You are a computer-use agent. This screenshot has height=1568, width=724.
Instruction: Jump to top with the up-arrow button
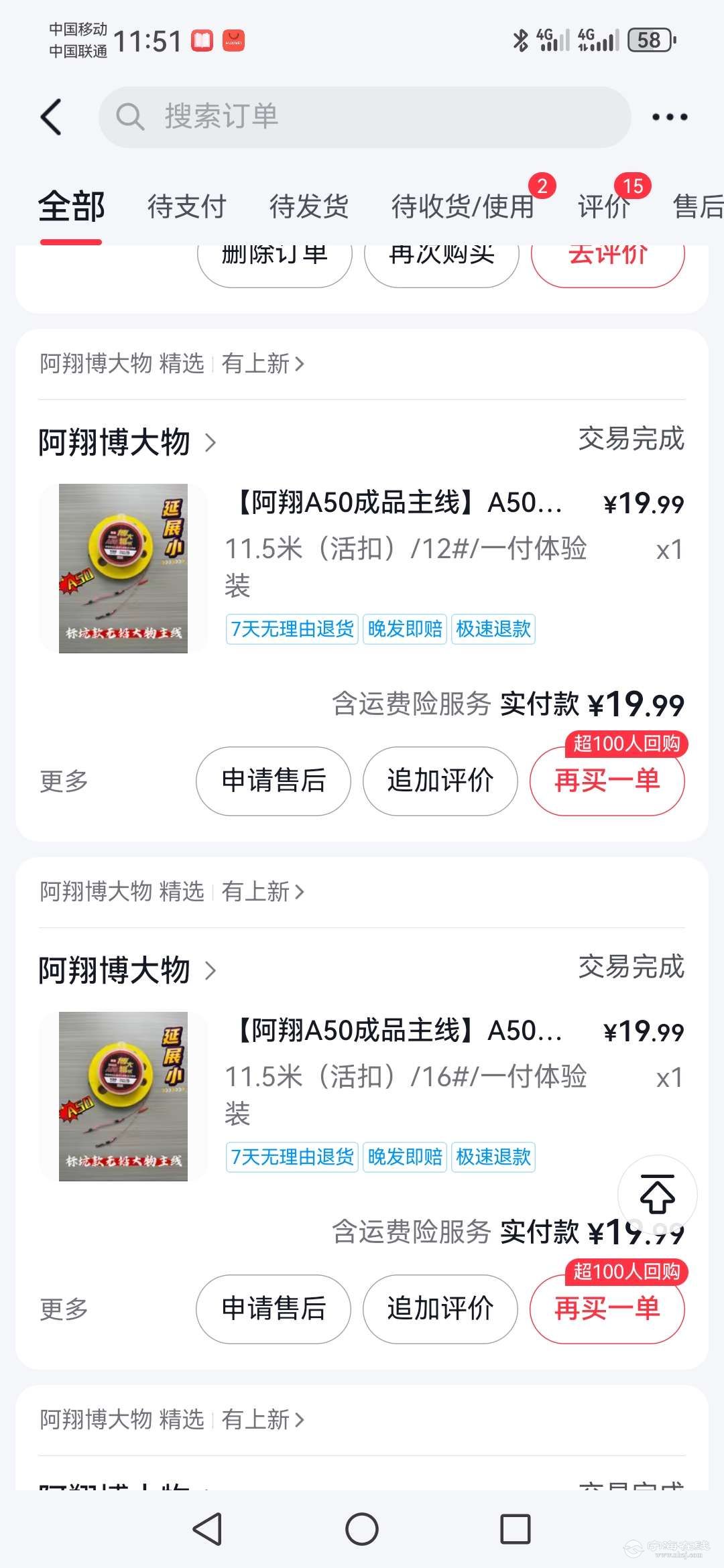(657, 1194)
